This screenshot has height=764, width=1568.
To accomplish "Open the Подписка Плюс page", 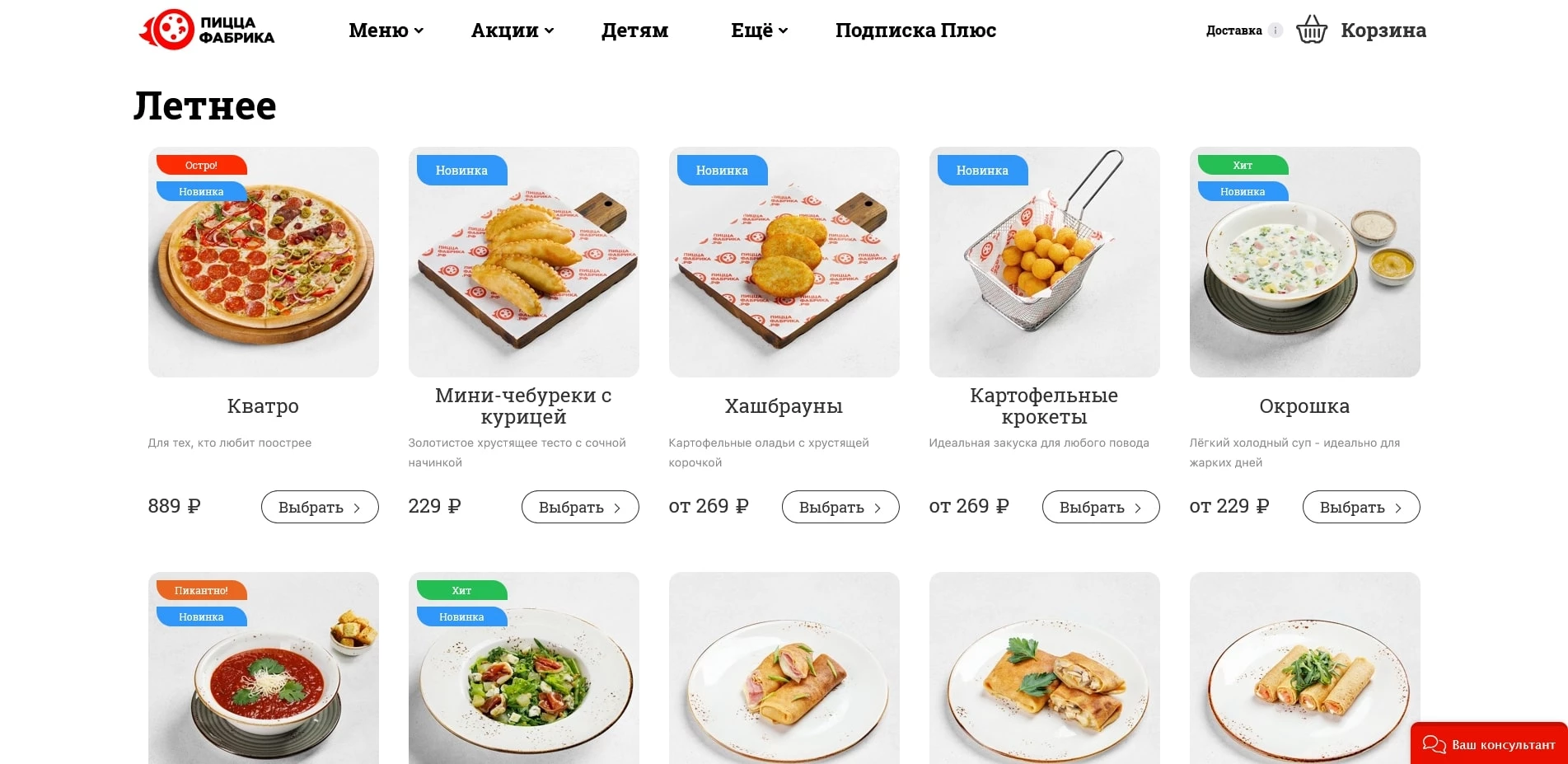I will pyautogui.click(x=915, y=30).
